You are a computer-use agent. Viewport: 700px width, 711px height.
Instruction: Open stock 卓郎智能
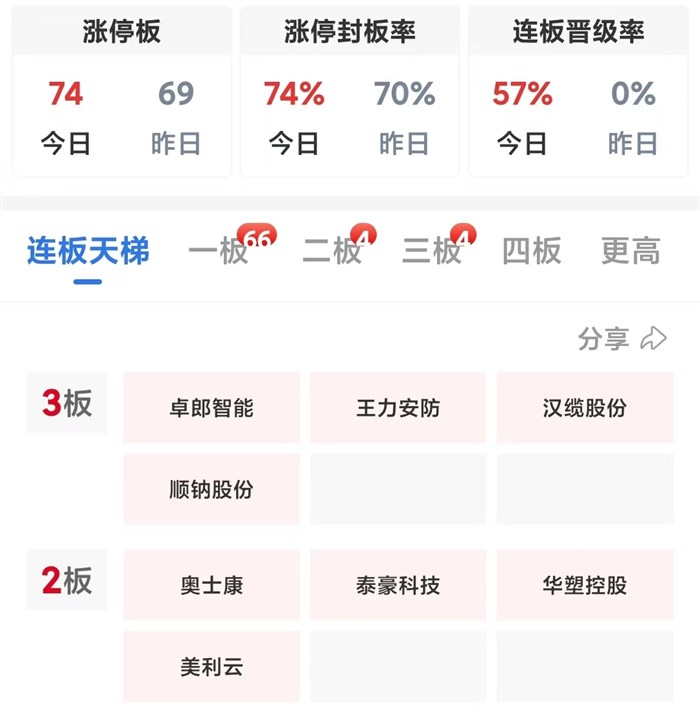[x=211, y=407]
